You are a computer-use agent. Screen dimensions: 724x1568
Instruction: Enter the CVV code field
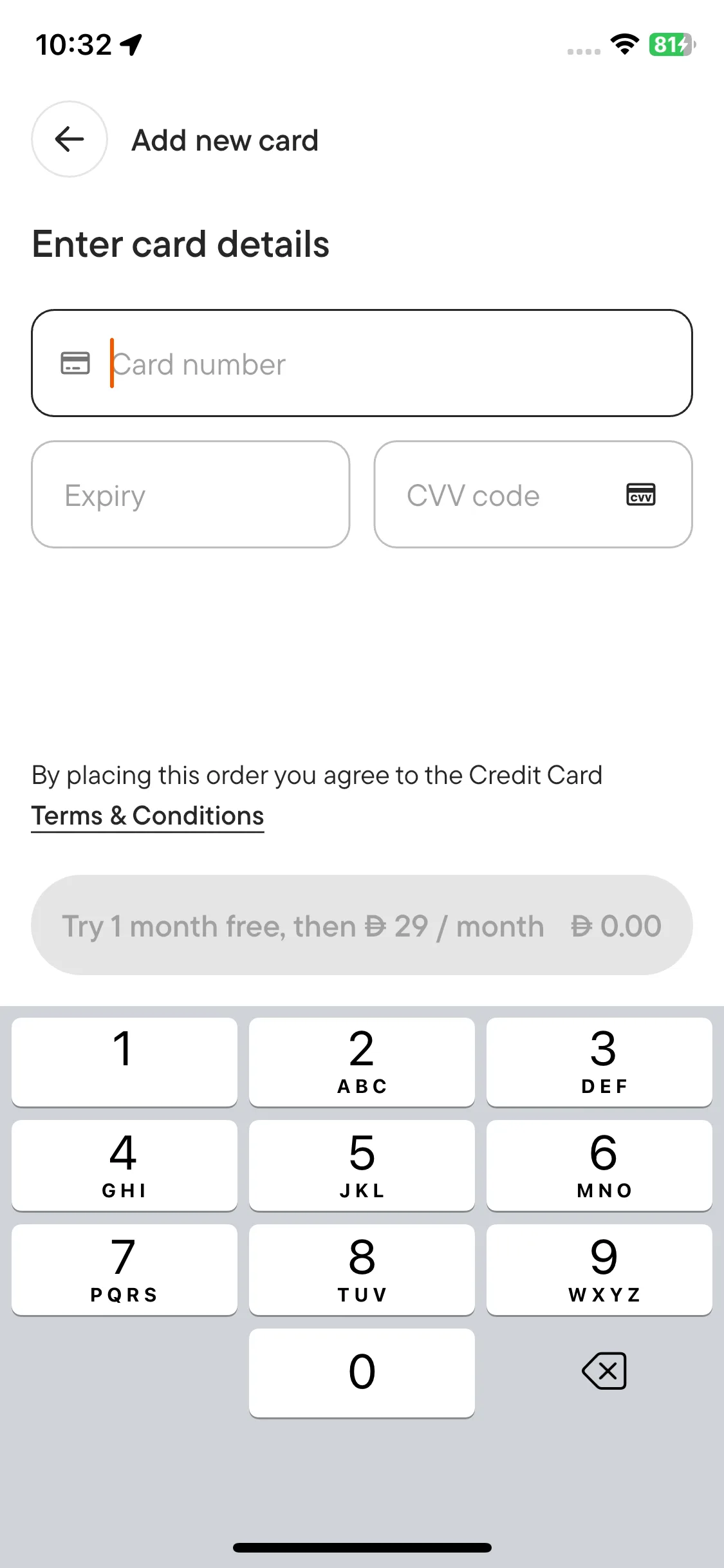(502, 494)
